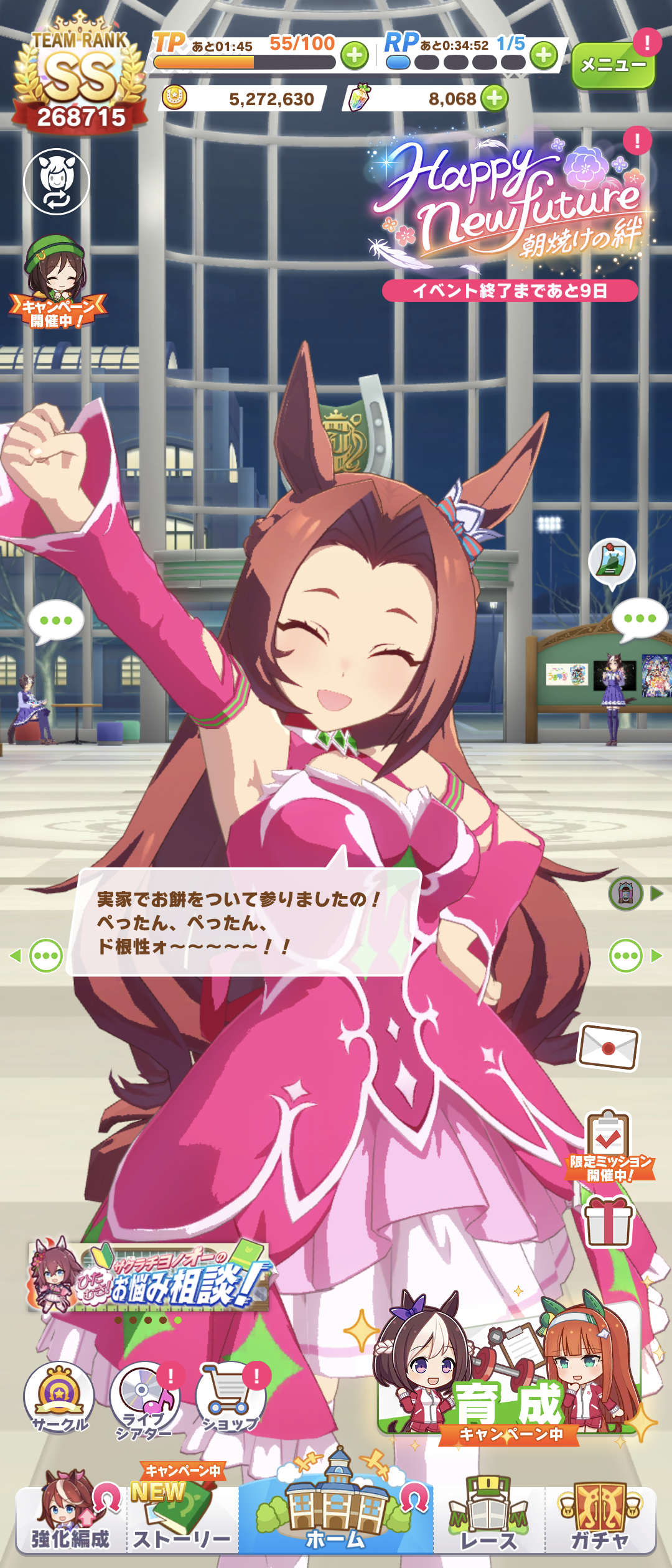The height and width of the screenshot is (1568, 672).
Task: Tap the plus button to recover TP
Action: (355, 56)
